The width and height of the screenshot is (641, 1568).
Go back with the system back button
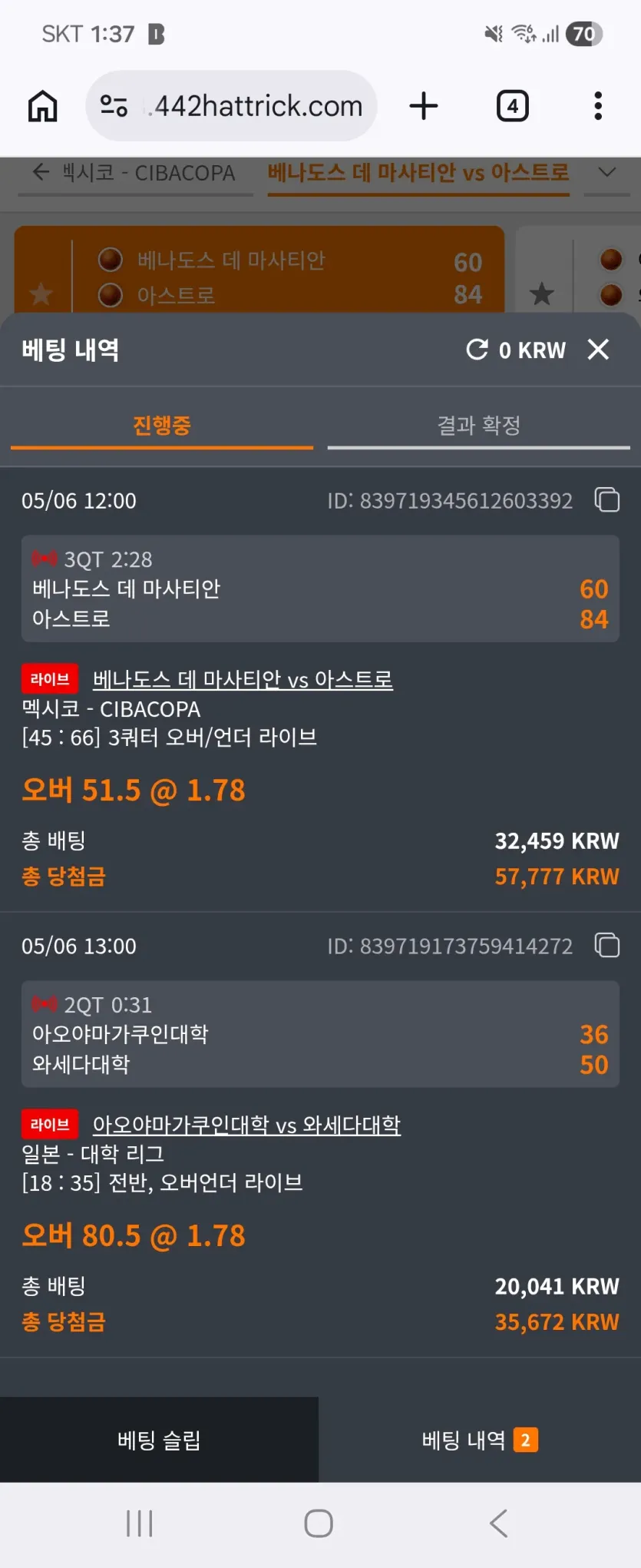pyautogui.click(x=499, y=1523)
